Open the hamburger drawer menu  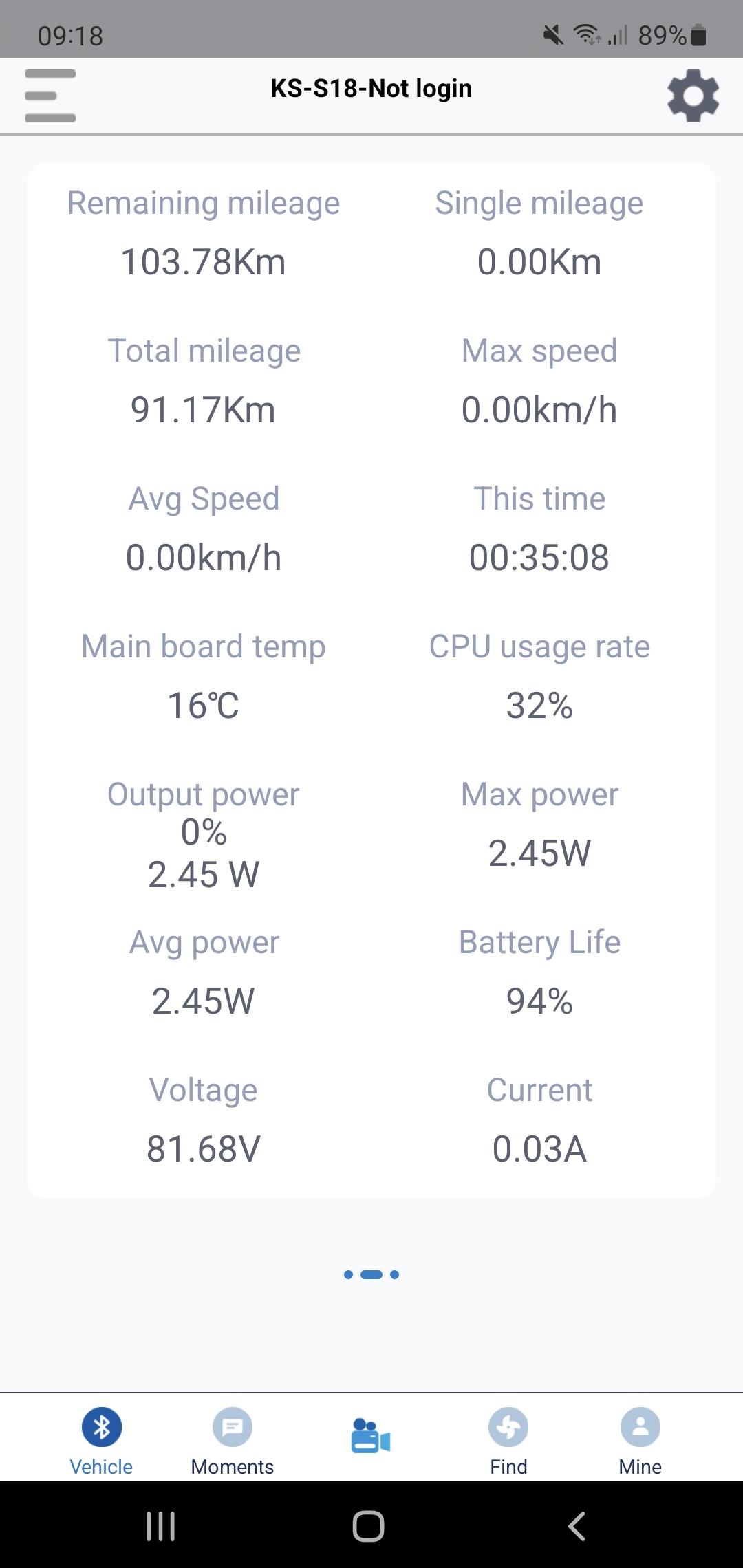[50, 96]
